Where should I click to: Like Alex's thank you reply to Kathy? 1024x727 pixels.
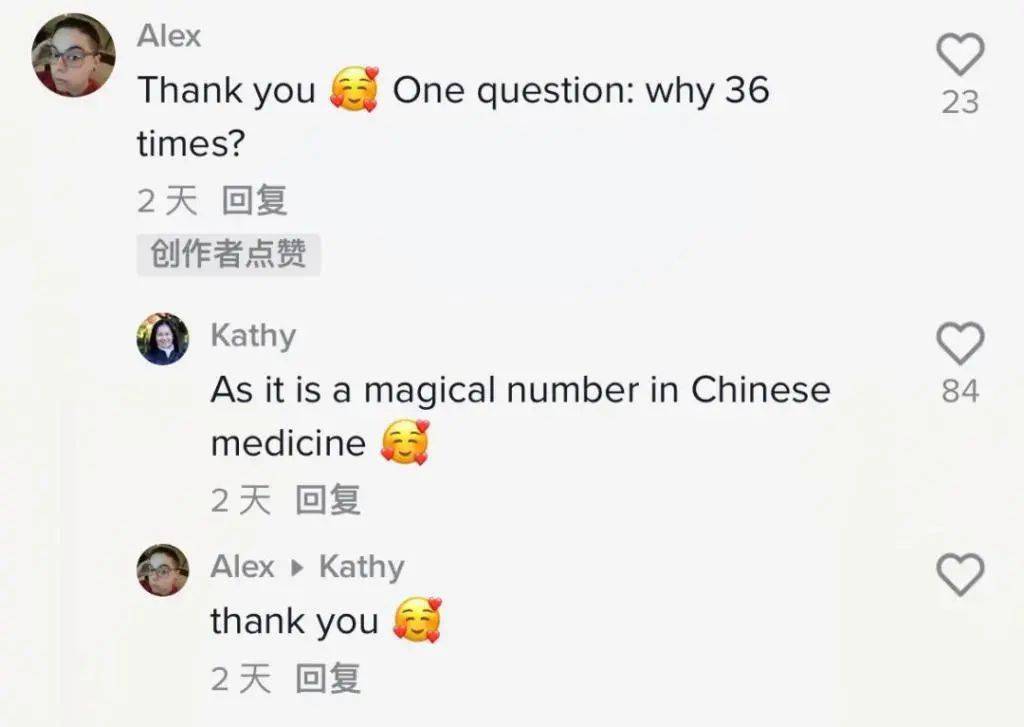tap(960, 574)
